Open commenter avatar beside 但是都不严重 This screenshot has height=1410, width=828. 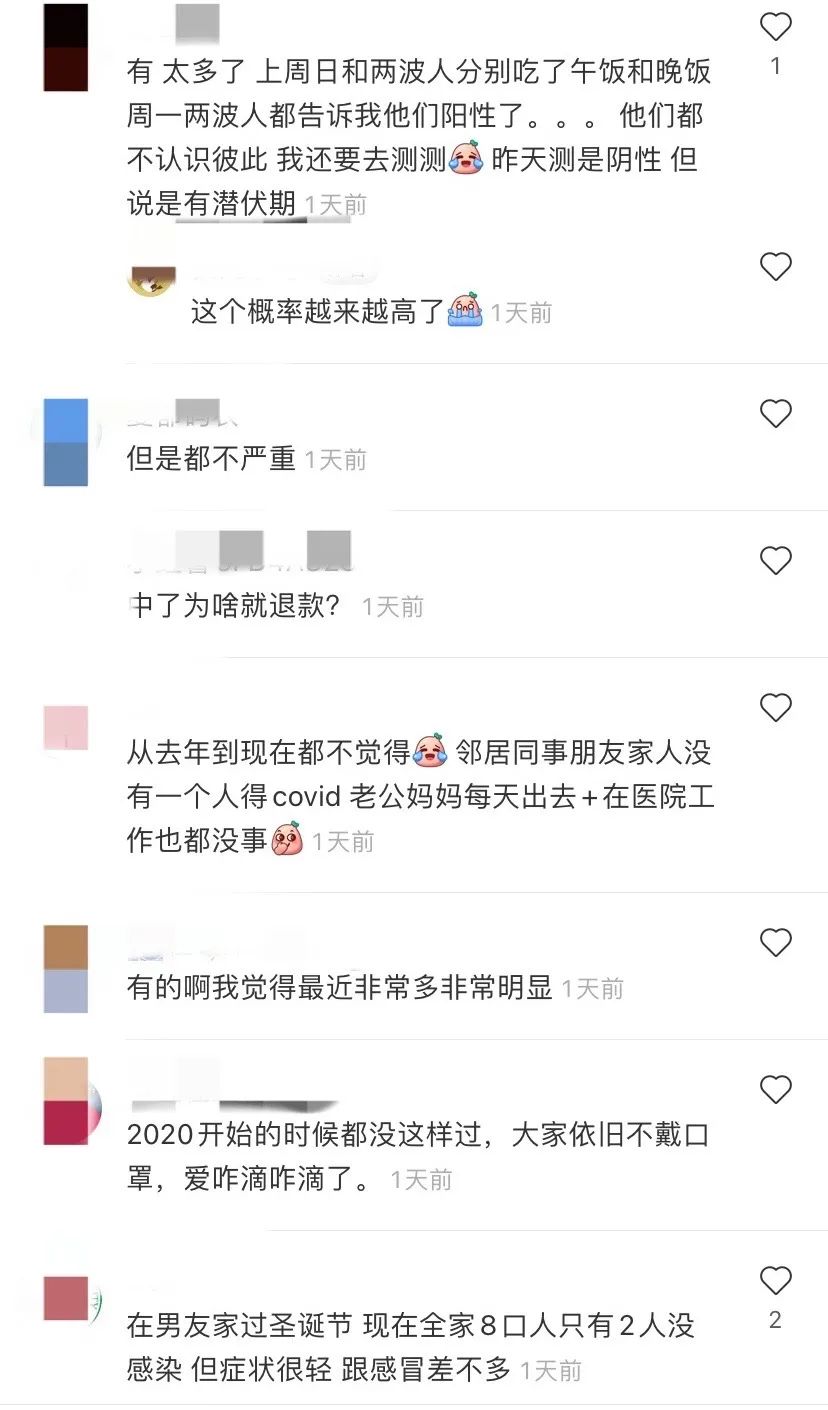66,442
